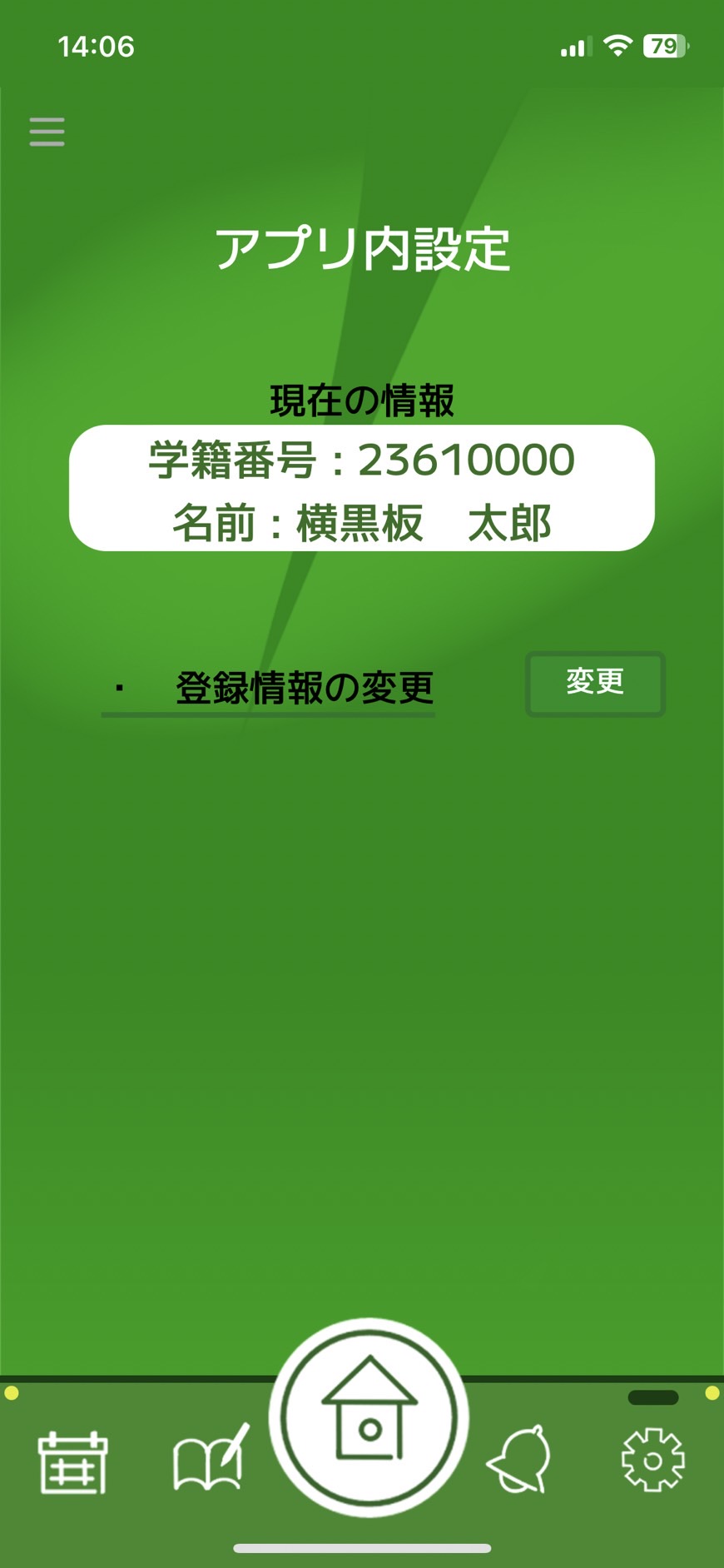Open the calendar tab
The height and width of the screenshot is (1568, 724).
[73, 1462]
